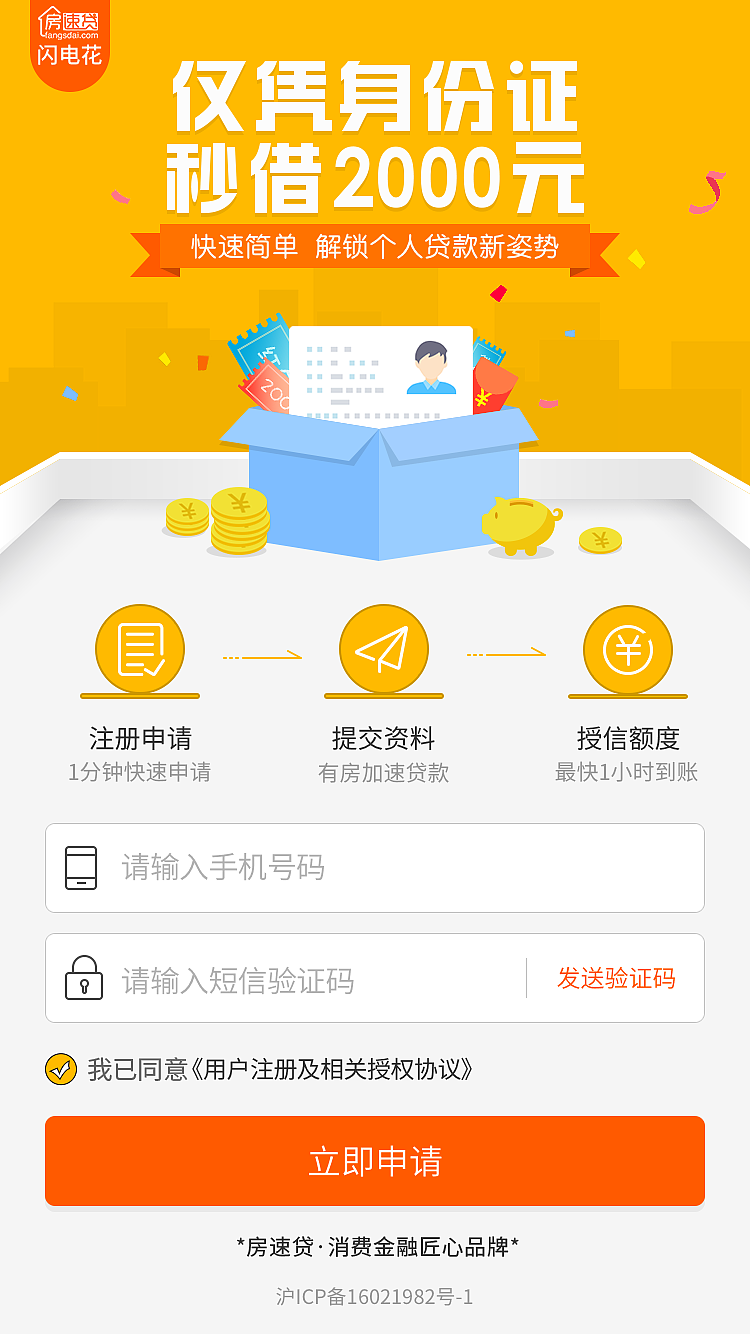Viewport: 750px width, 1334px height.
Task: Click the 立即申请 apply button
Action: [x=375, y=1161]
